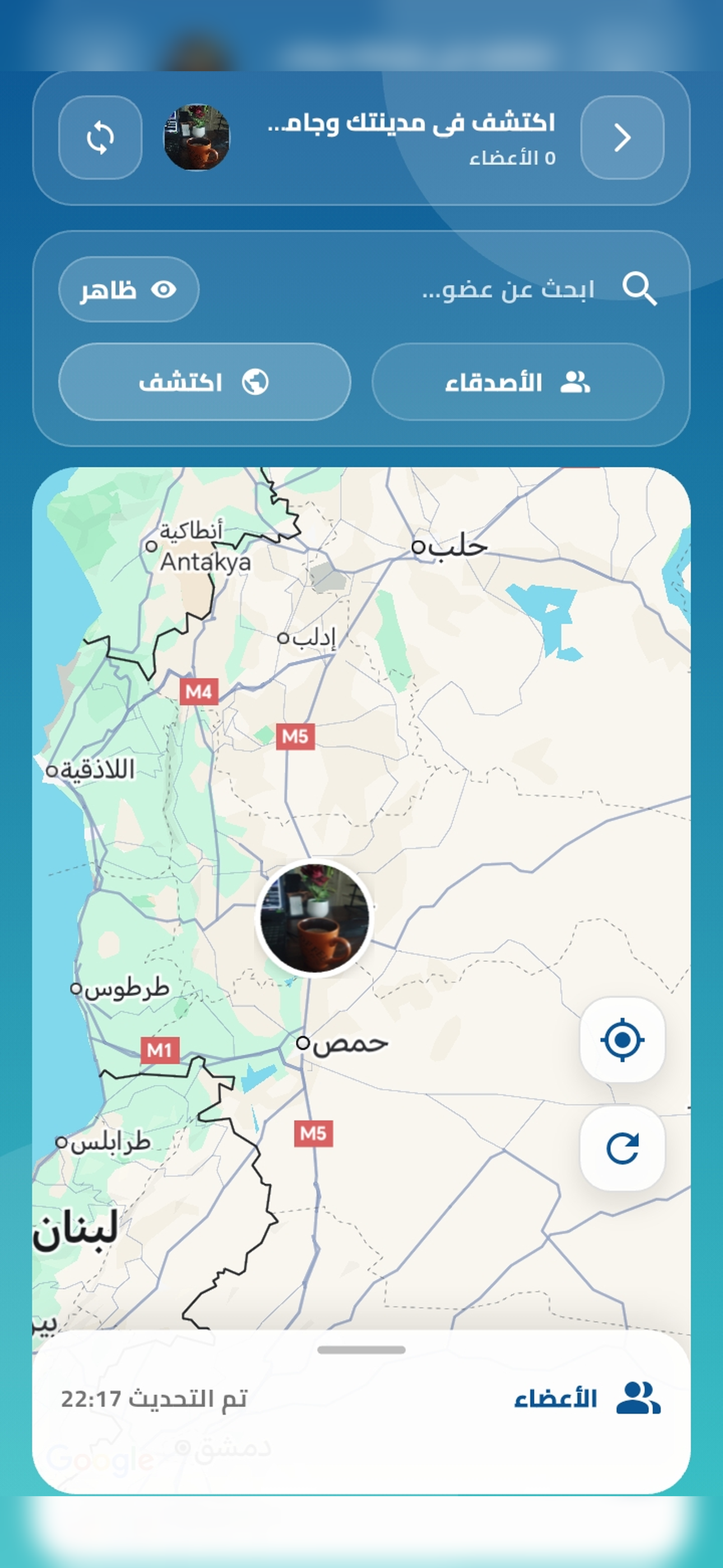Screen dimensions: 723x1568
Task: Center map on my location
Action: (622, 1040)
